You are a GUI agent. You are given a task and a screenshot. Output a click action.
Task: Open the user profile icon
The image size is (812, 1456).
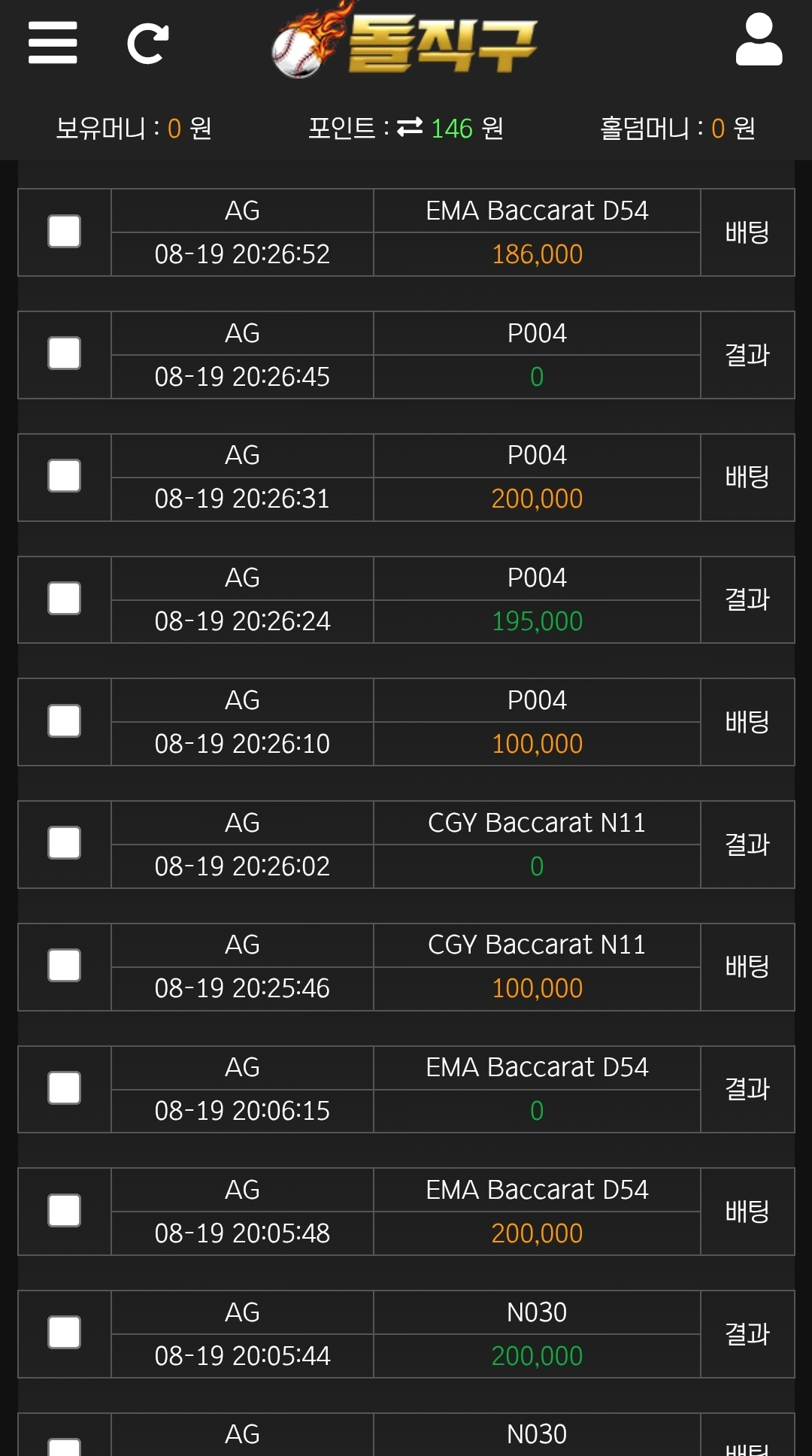pyautogui.click(x=759, y=41)
